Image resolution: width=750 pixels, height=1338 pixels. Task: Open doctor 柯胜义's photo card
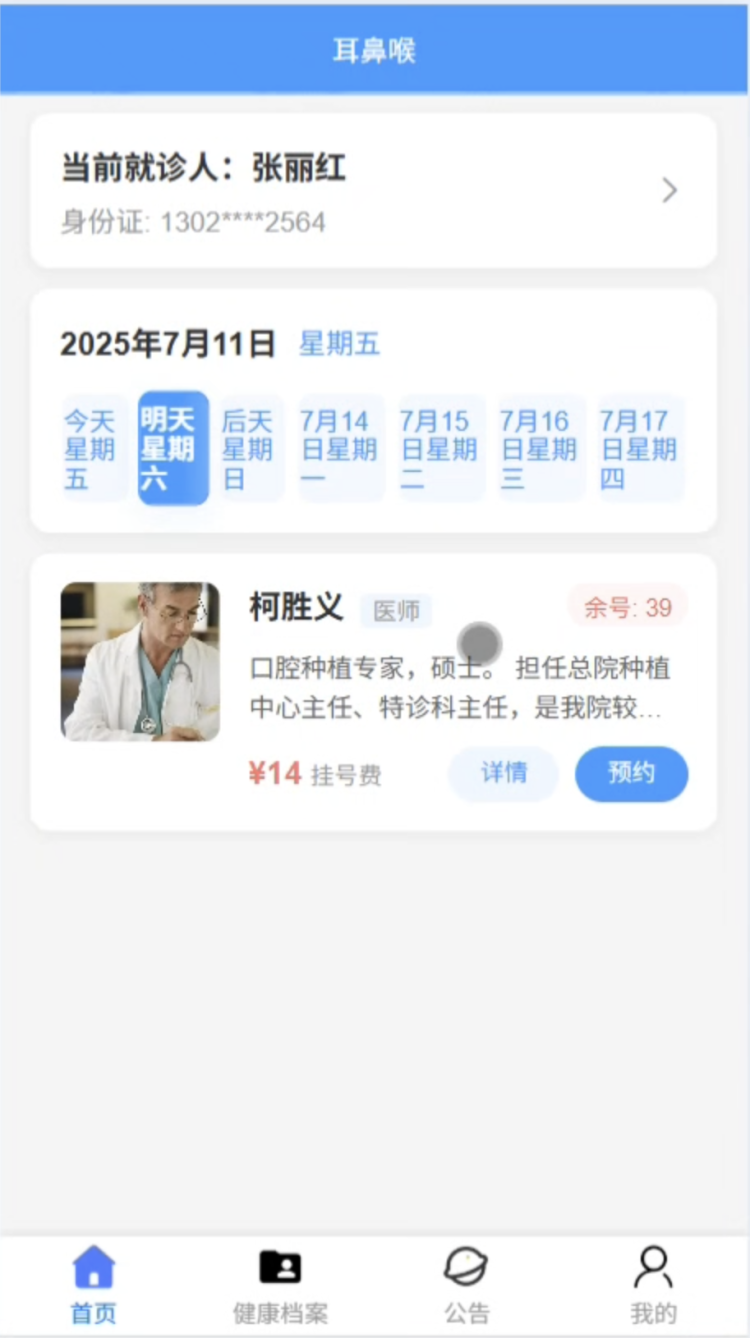[x=140, y=661]
